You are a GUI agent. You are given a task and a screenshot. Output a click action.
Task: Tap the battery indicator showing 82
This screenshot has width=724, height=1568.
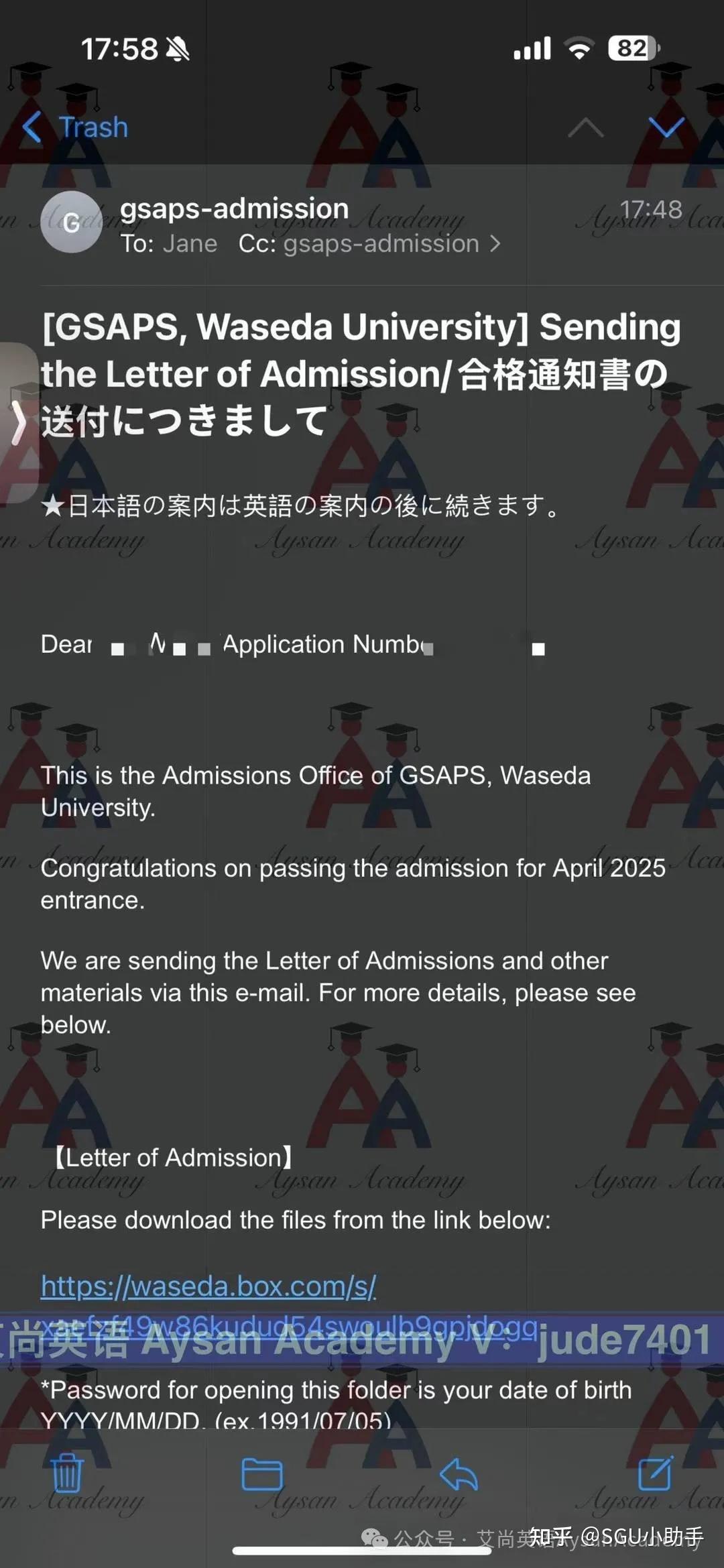point(631,47)
